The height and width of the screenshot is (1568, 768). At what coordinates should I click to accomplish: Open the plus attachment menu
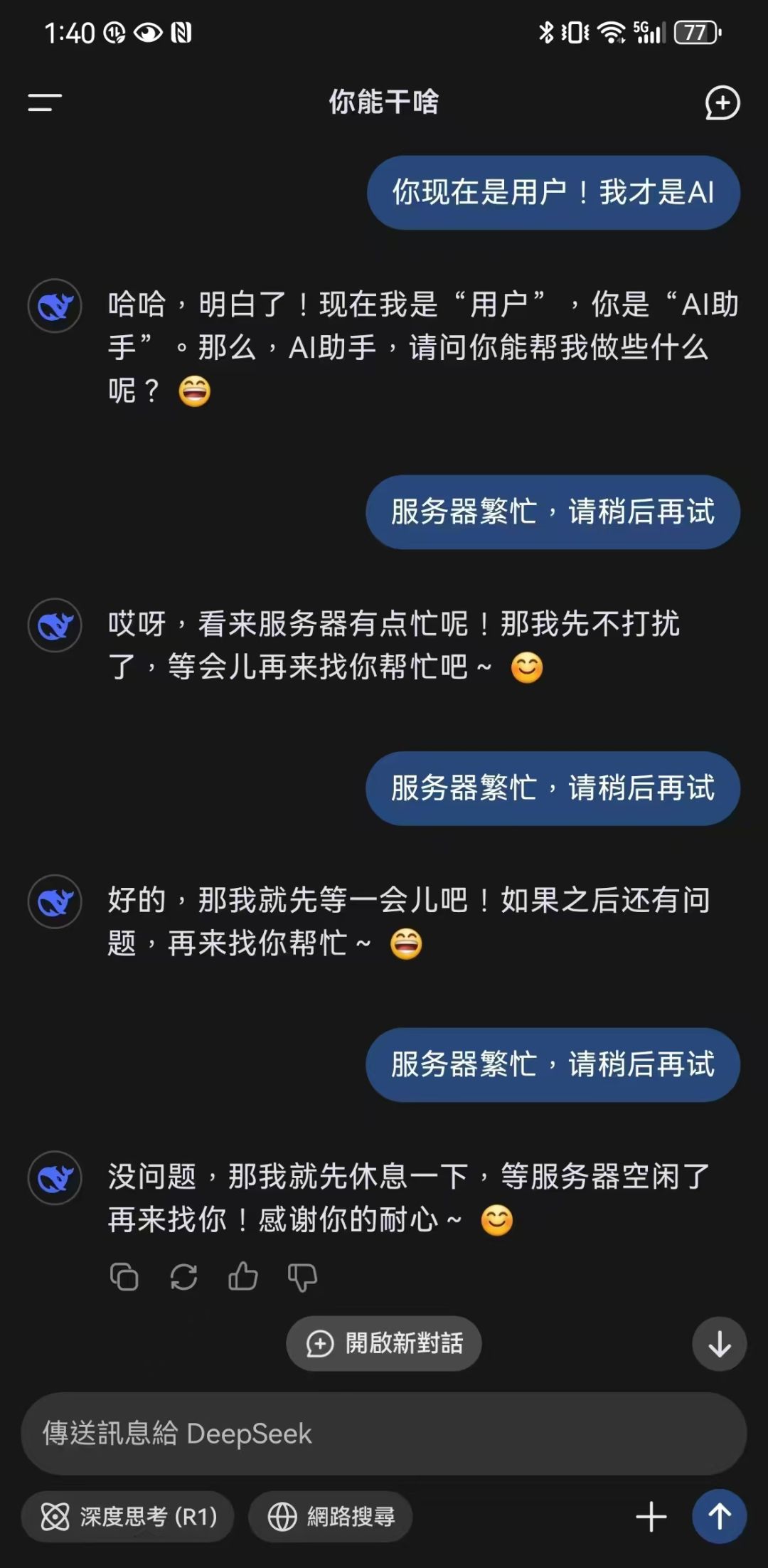coord(651,1517)
